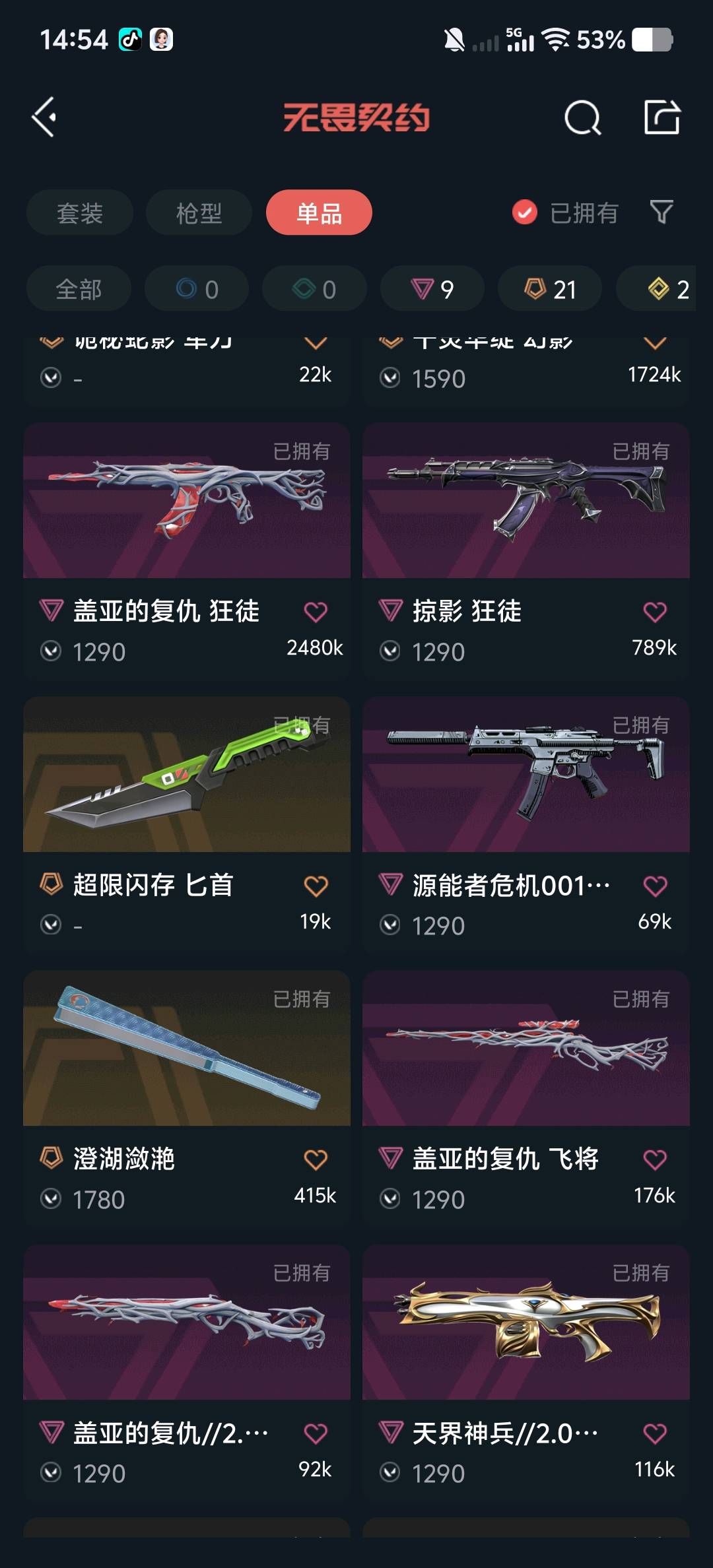This screenshot has width=713, height=1568.
Task: Favorite the 盖亚的复仇//2. skin
Action: pyautogui.click(x=316, y=1433)
